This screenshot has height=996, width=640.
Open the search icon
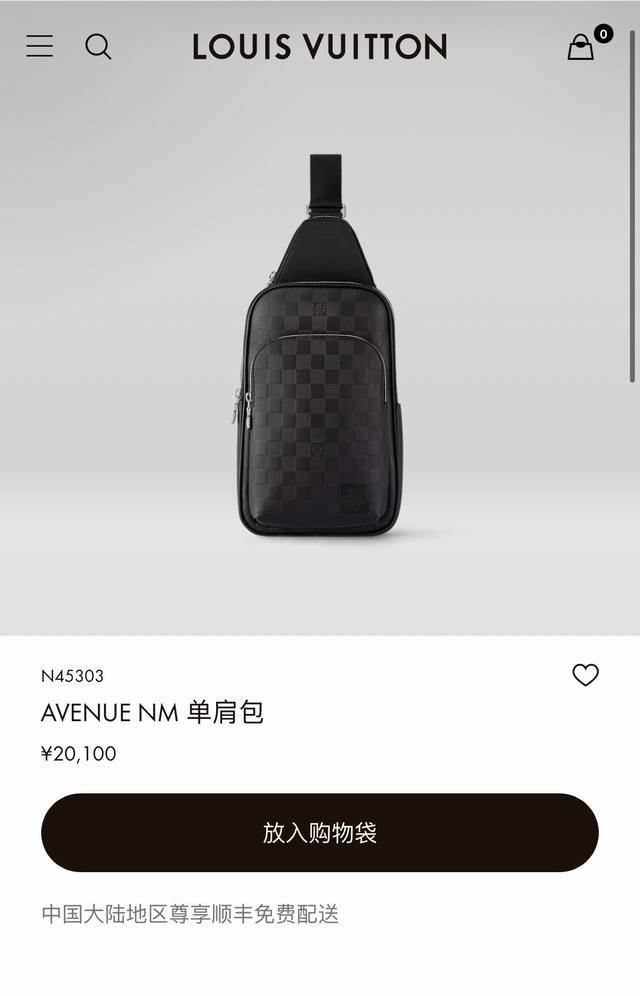point(98,46)
